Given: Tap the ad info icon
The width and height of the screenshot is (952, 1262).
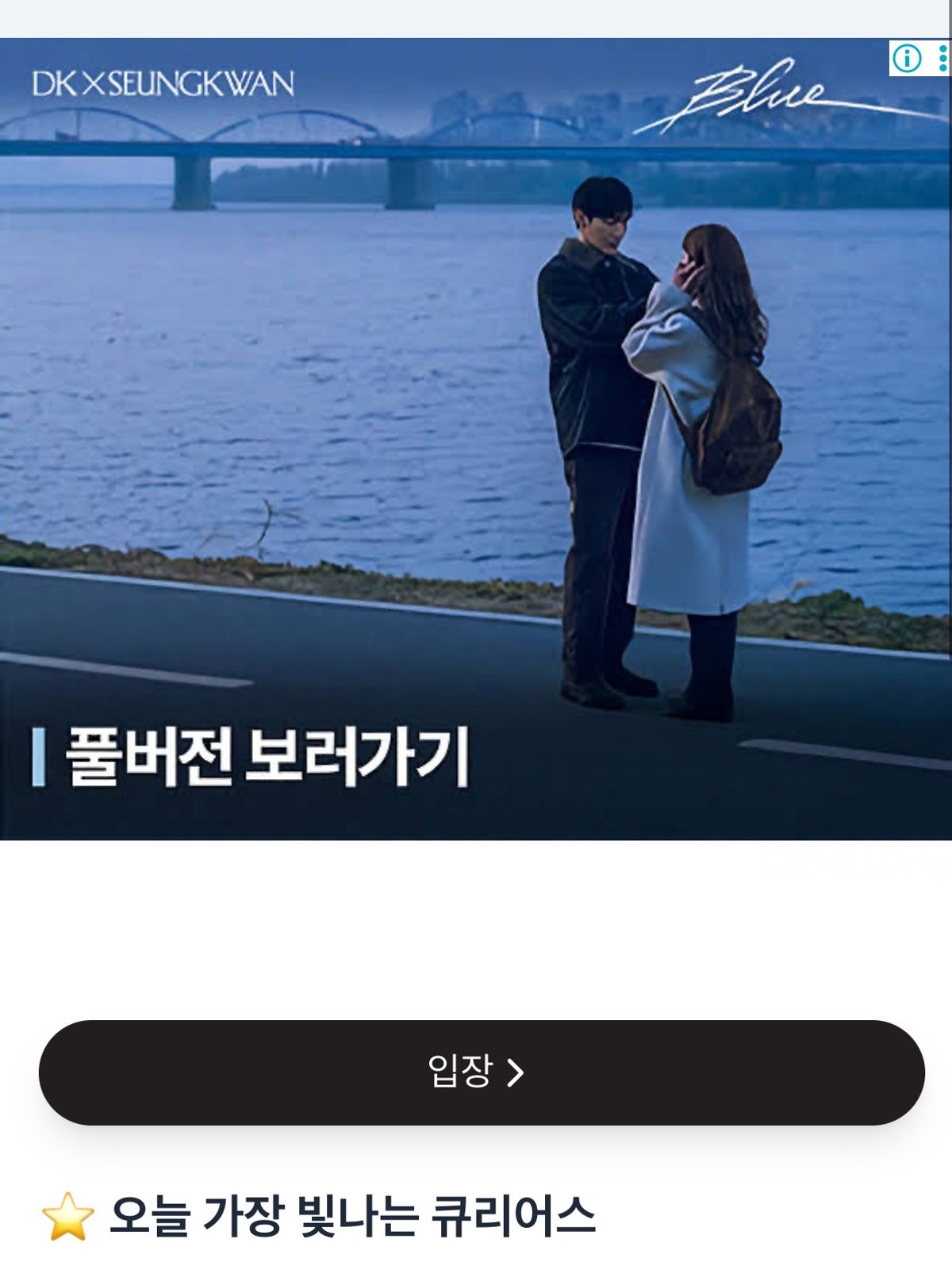Looking at the screenshot, I should coord(907,58).
